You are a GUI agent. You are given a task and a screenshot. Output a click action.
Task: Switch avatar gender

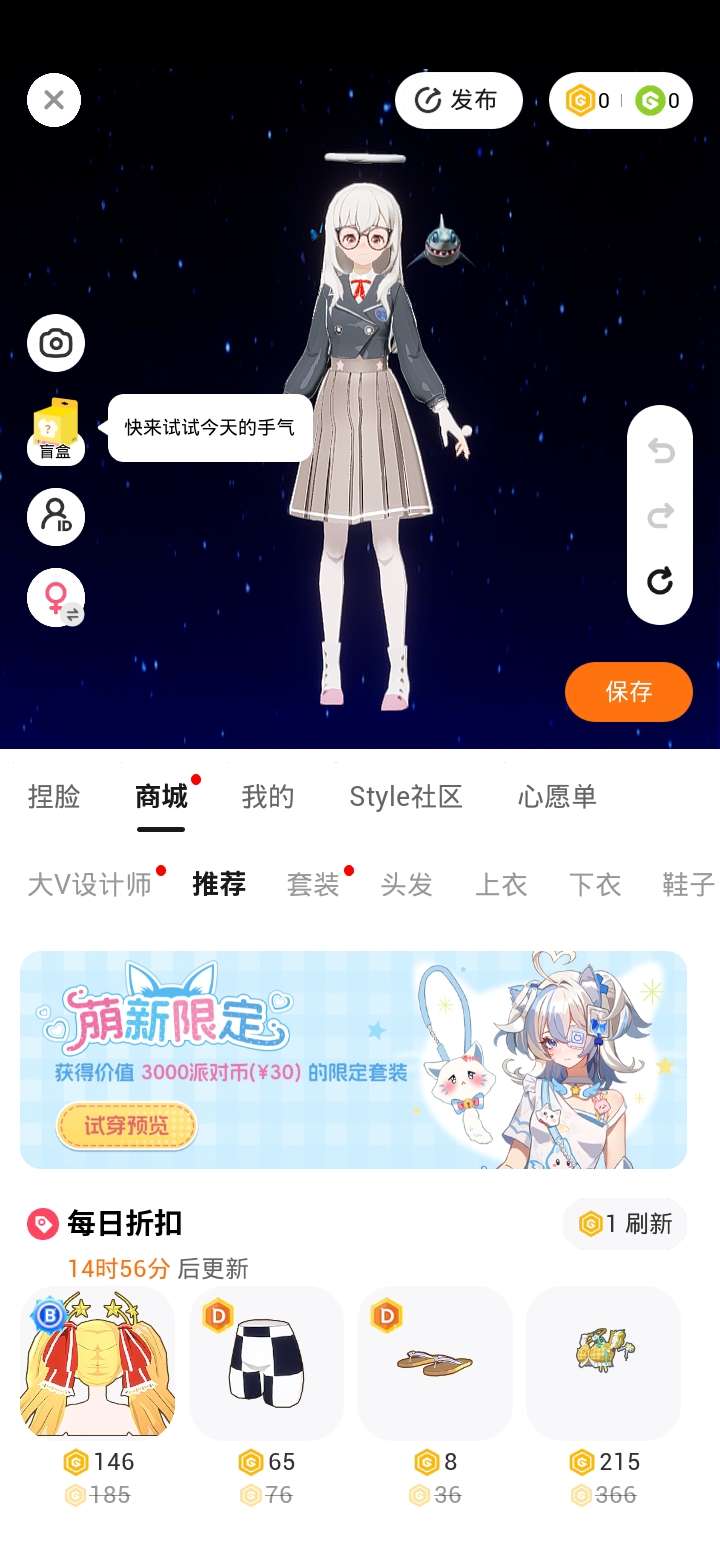pos(56,598)
